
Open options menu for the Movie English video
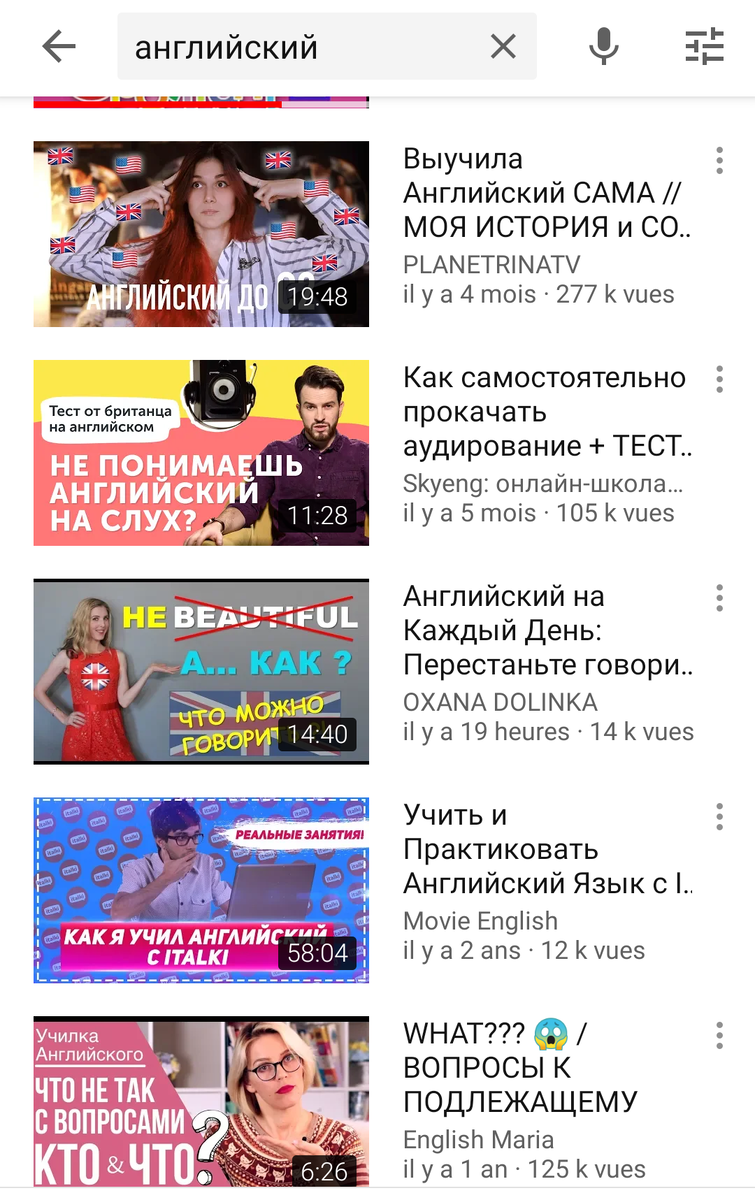pos(718,816)
